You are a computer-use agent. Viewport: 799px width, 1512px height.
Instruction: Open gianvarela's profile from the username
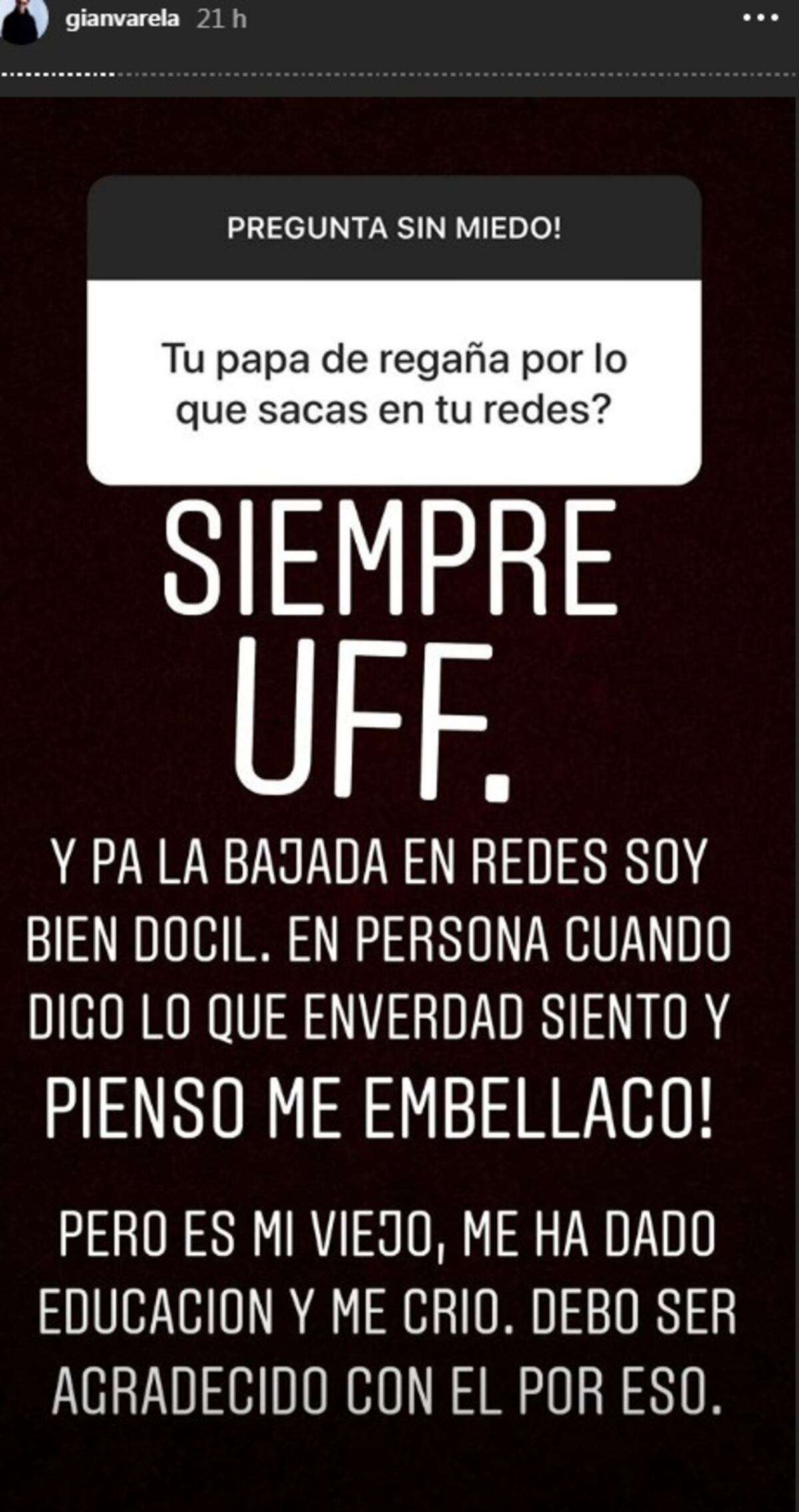click(x=123, y=19)
